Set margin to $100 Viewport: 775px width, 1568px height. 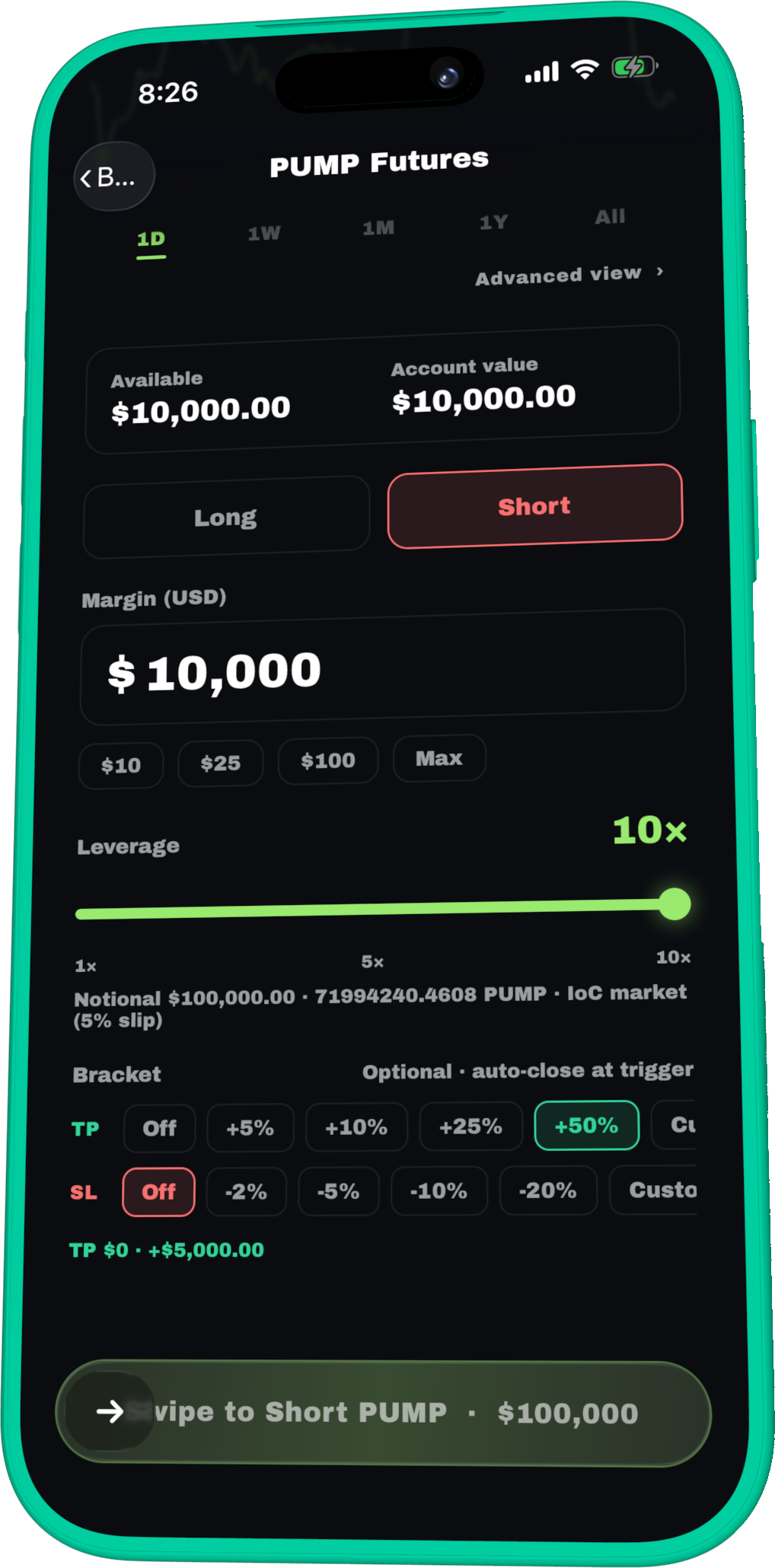328,760
